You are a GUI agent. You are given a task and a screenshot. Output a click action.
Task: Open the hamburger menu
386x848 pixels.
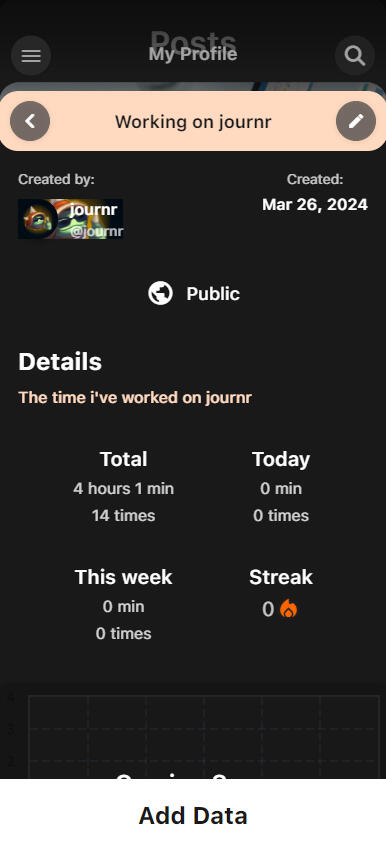tap(31, 56)
